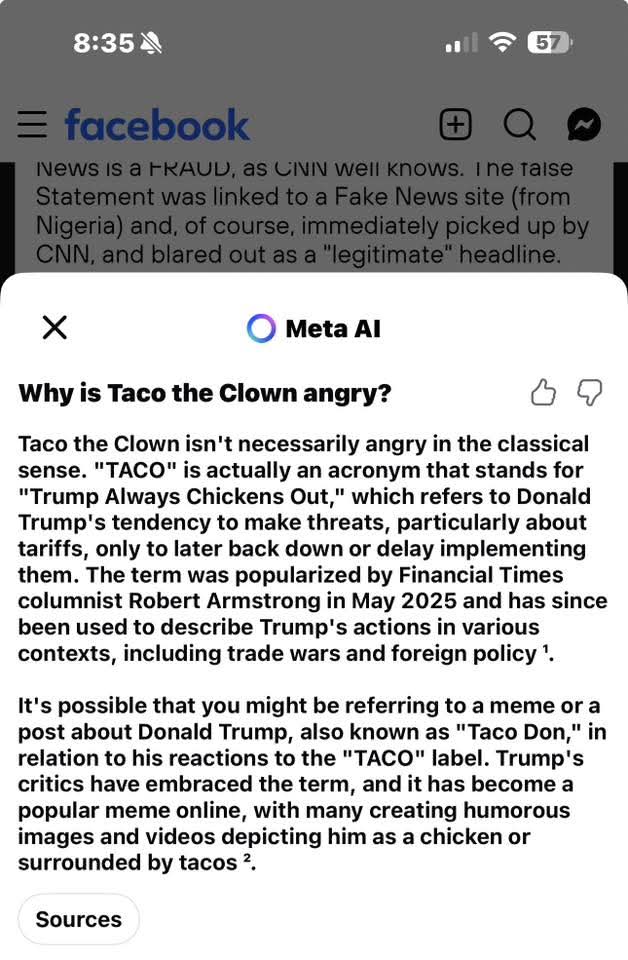Open Messenger chats
The height and width of the screenshot is (960, 628).
click(584, 124)
